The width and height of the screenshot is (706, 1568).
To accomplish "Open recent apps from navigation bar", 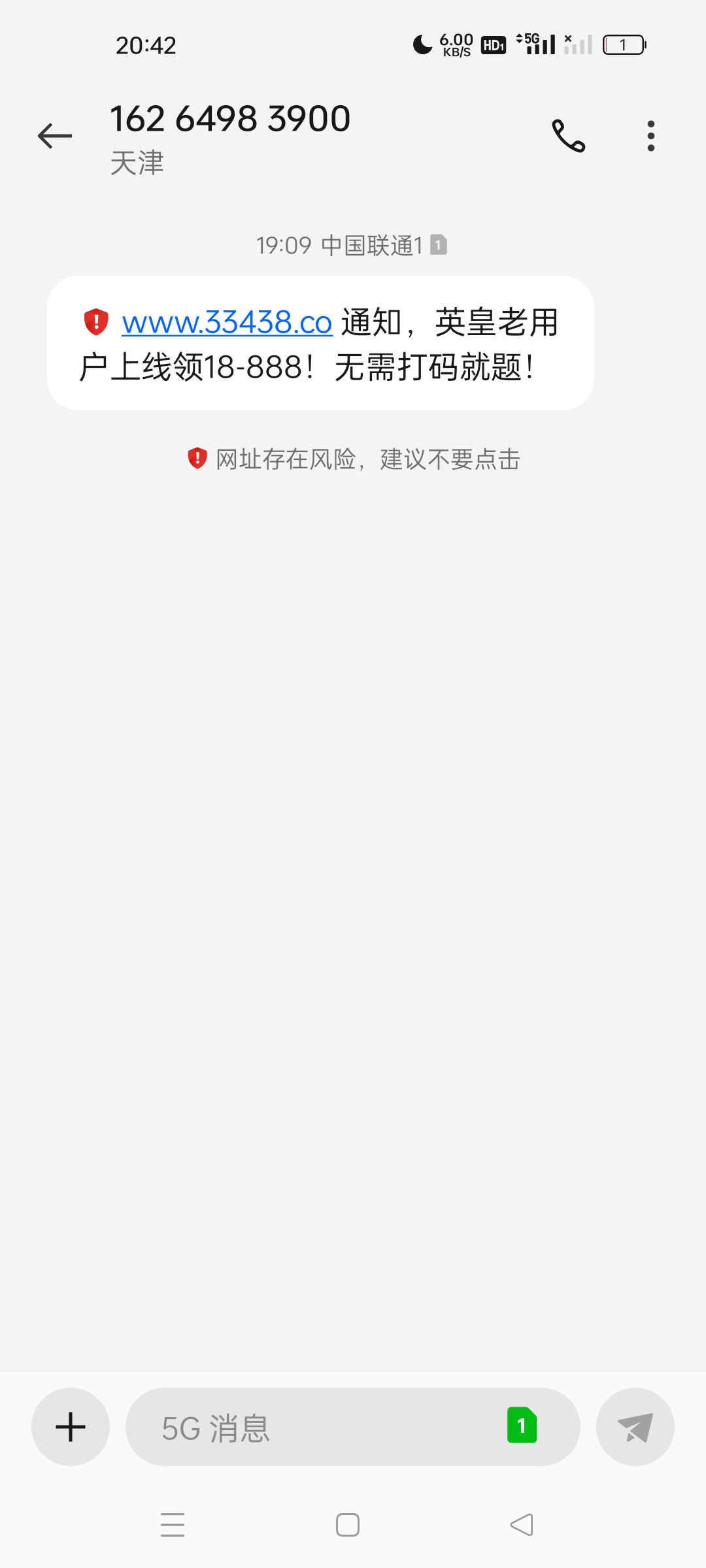I will [173, 1525].
